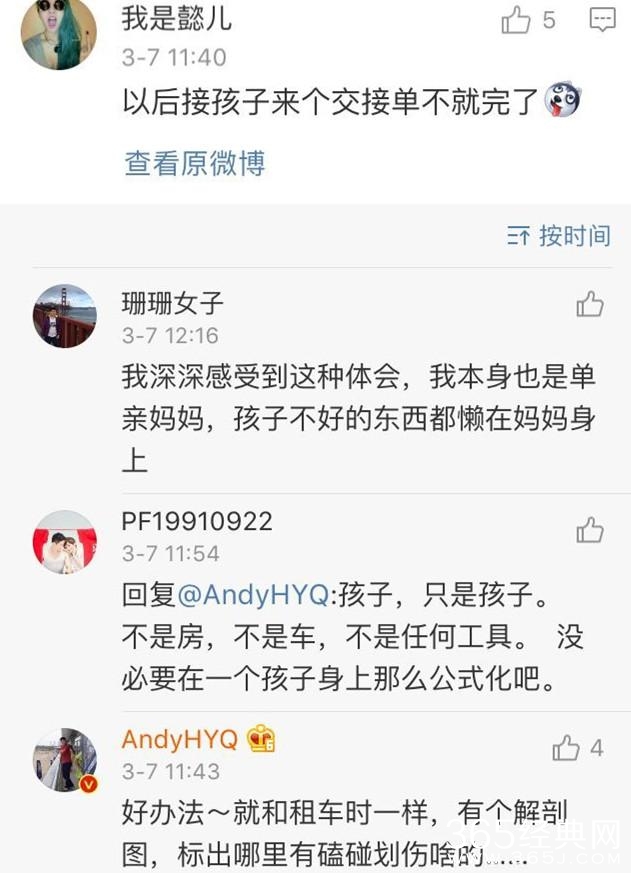Open 珊珊女子's profile avatar
The image size is (631, 873).
[x=65, y=316]
